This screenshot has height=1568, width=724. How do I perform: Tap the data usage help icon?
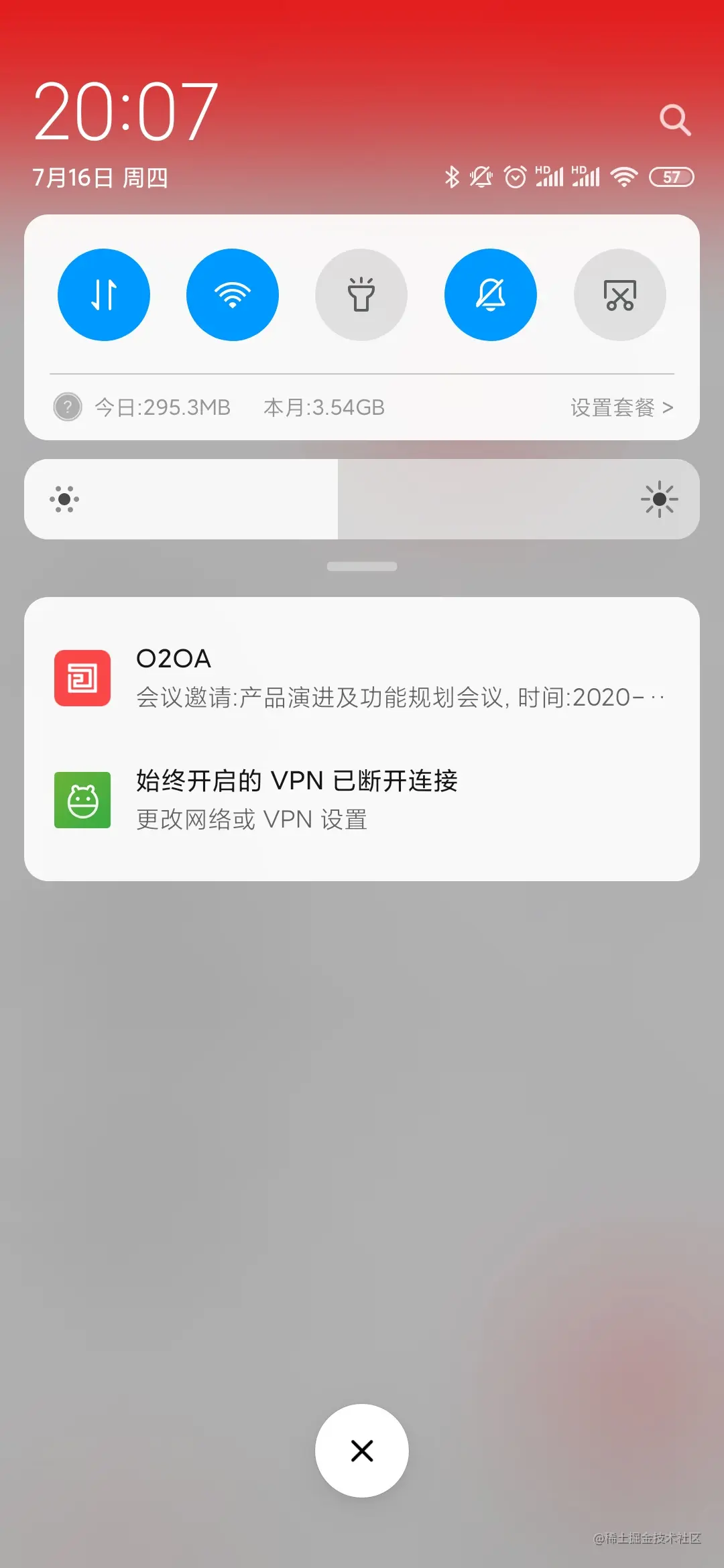tap(68, 407)
